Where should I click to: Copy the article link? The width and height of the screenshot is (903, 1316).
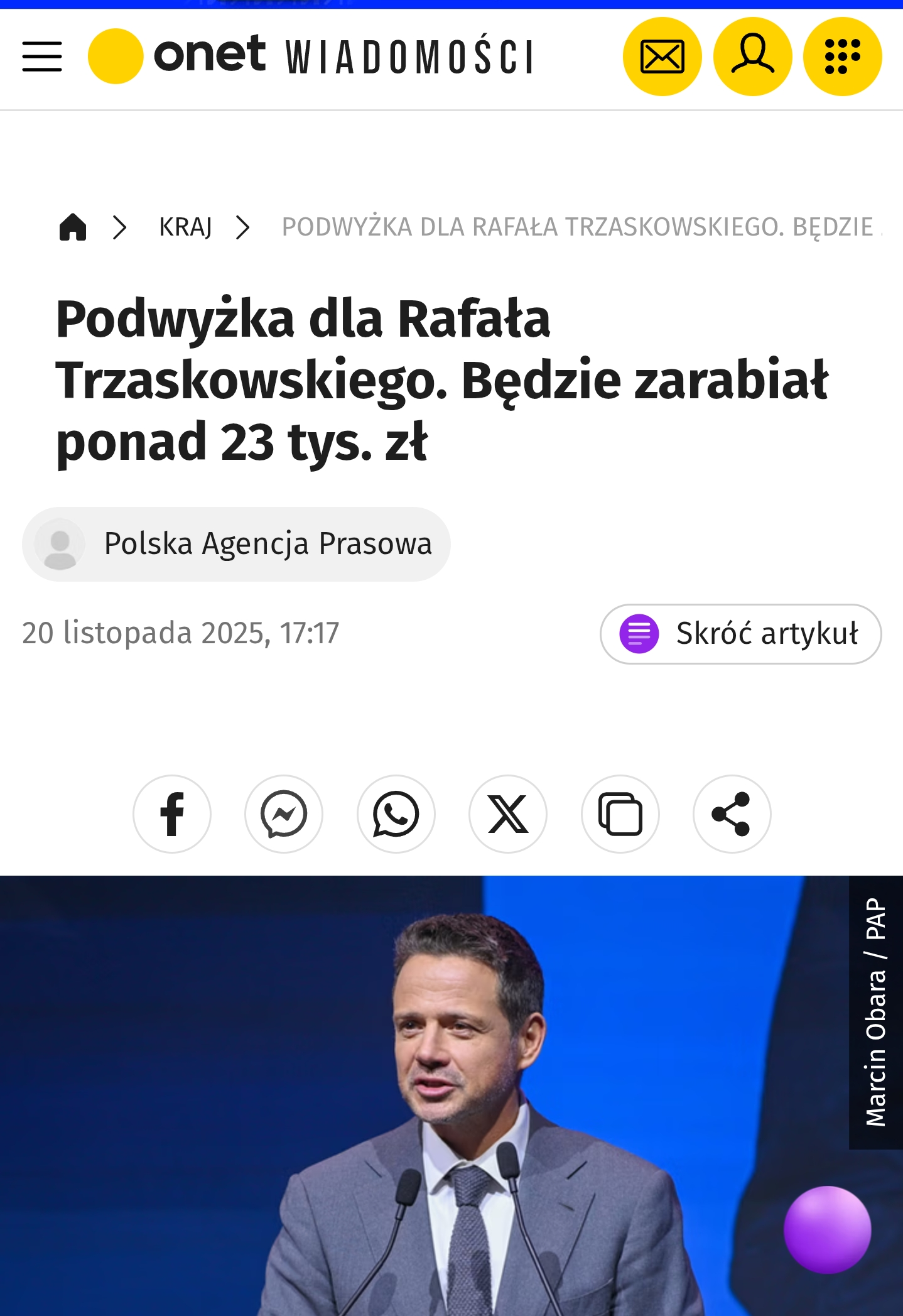click(620, 814)
